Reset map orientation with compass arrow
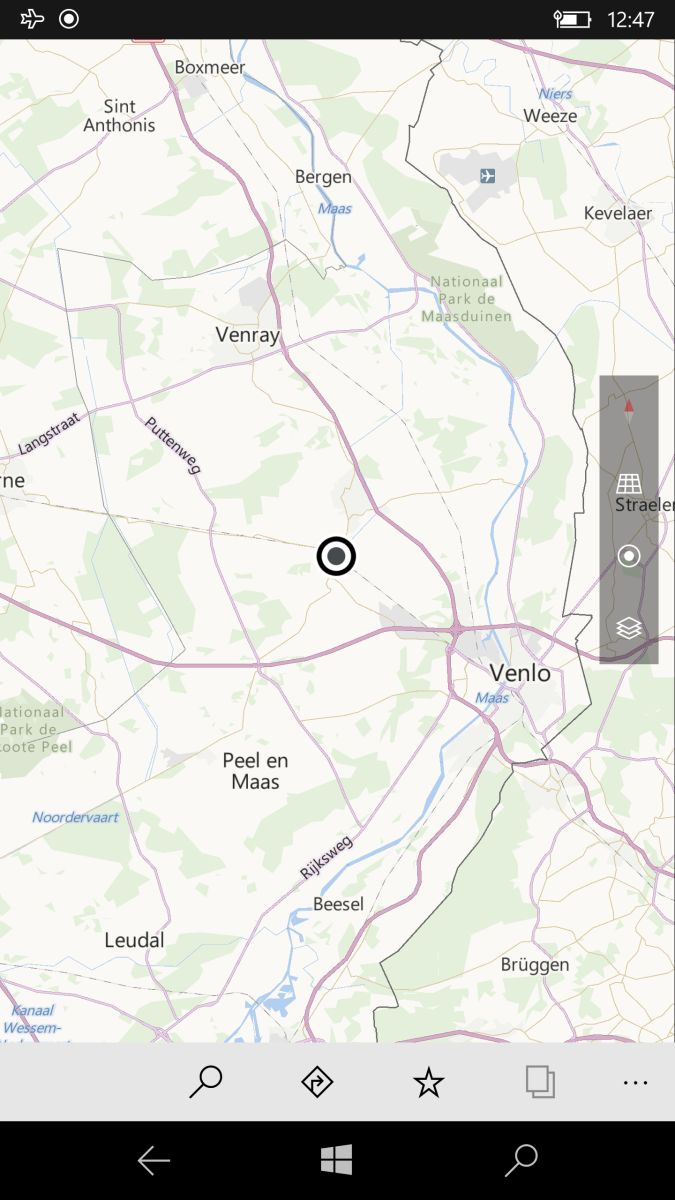Screen dimensions: 675x1200 [x=629, y=408]
